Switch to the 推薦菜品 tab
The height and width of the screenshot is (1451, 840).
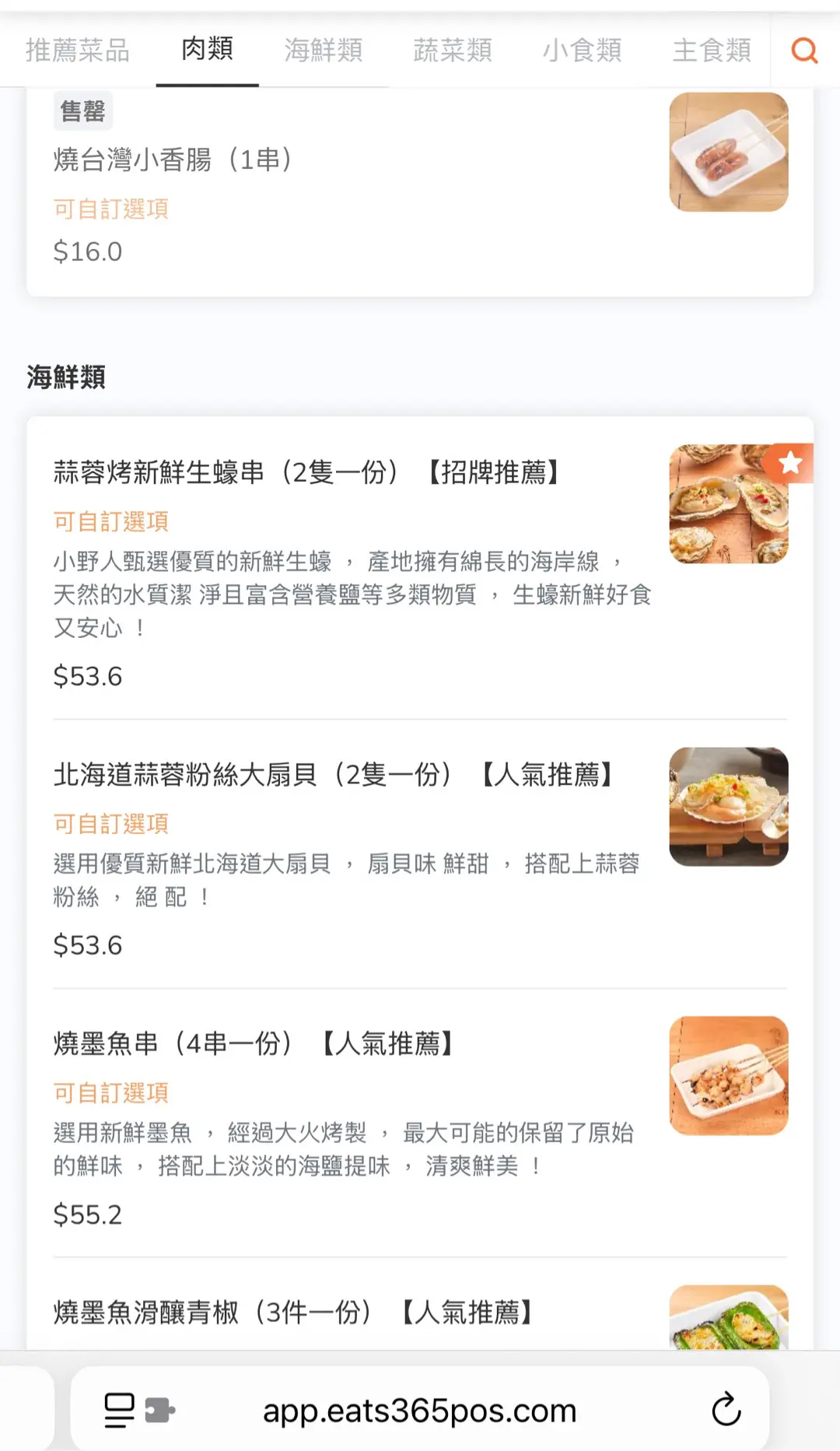[77, 51]
